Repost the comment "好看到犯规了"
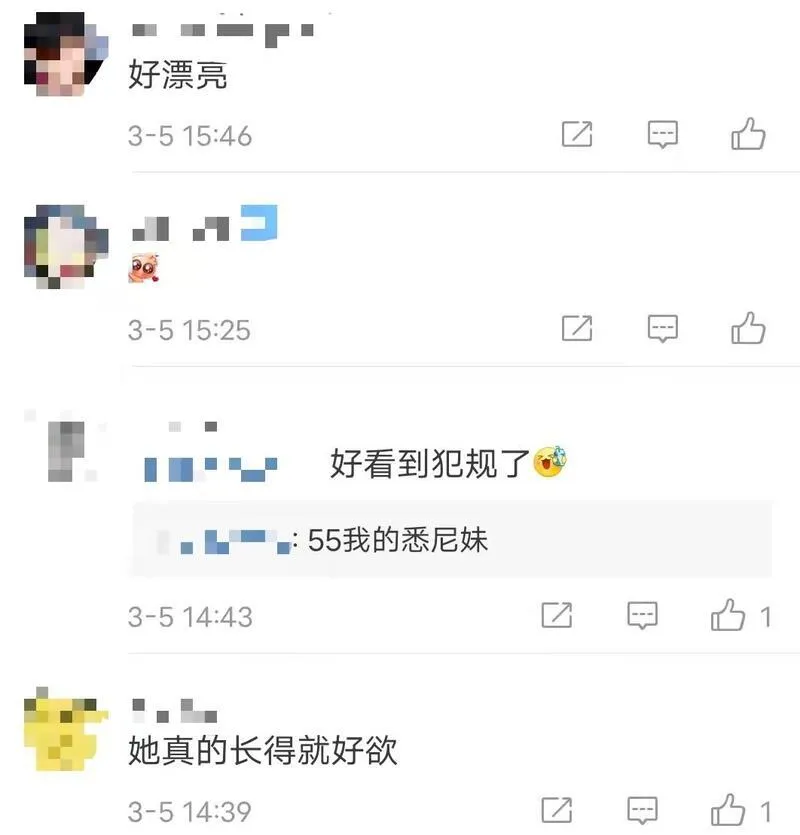The height and width of the screenshot is (835, 800). click(556, 616)
